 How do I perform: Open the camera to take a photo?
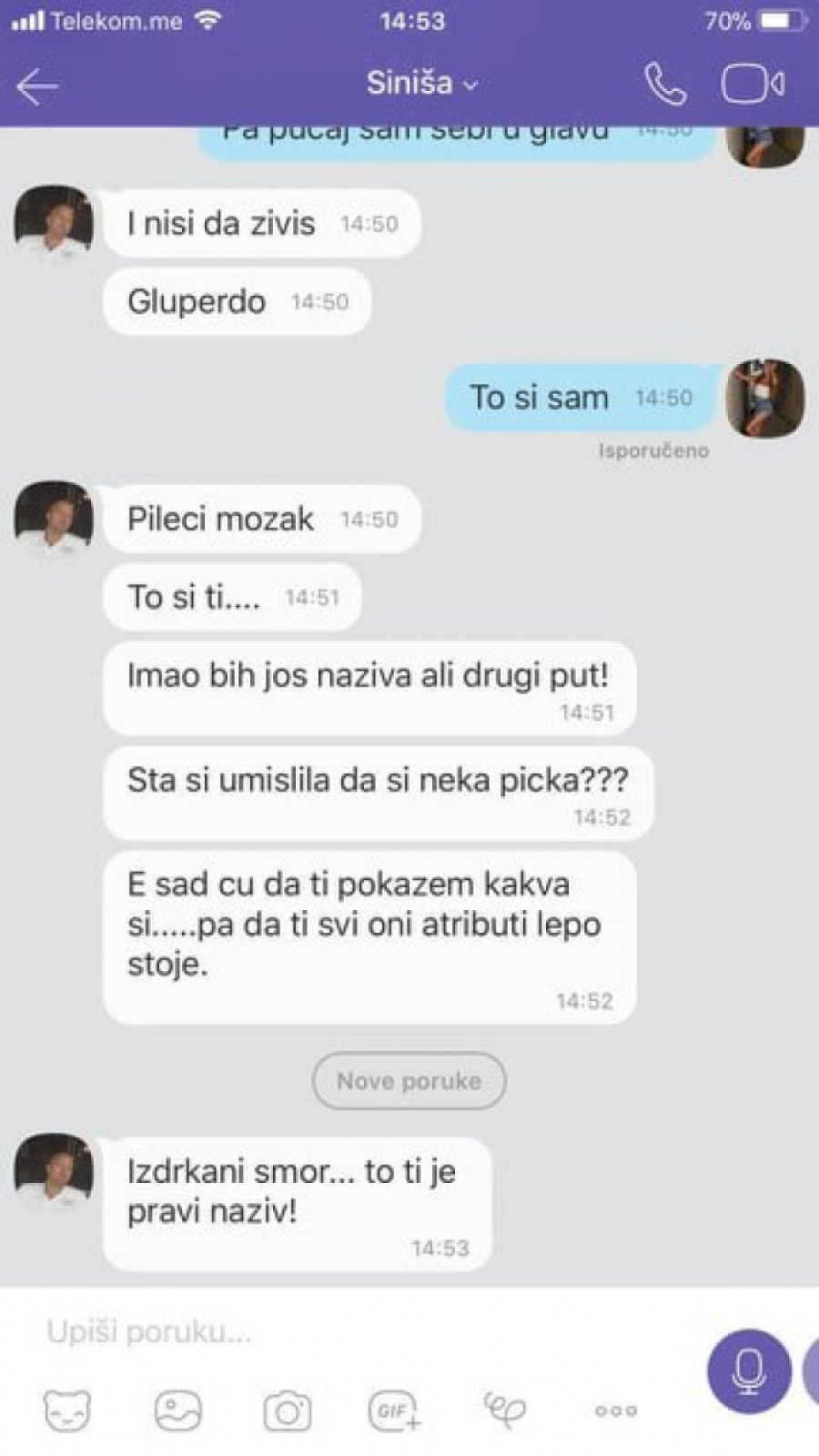[288, 1411]
